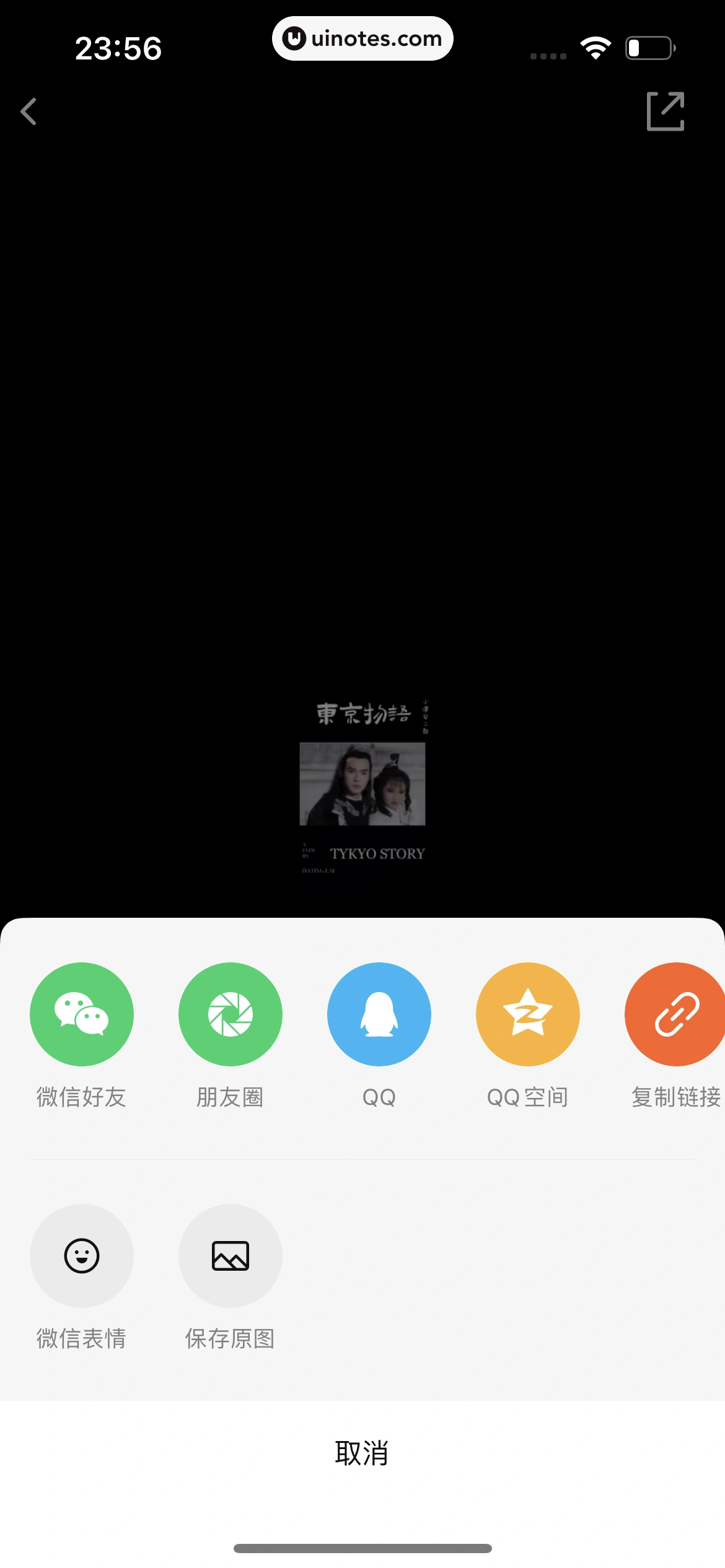Select the 保存原图 label below the icon
725x1568 pixels.
pyautogui.click(x=230, y=1338)
